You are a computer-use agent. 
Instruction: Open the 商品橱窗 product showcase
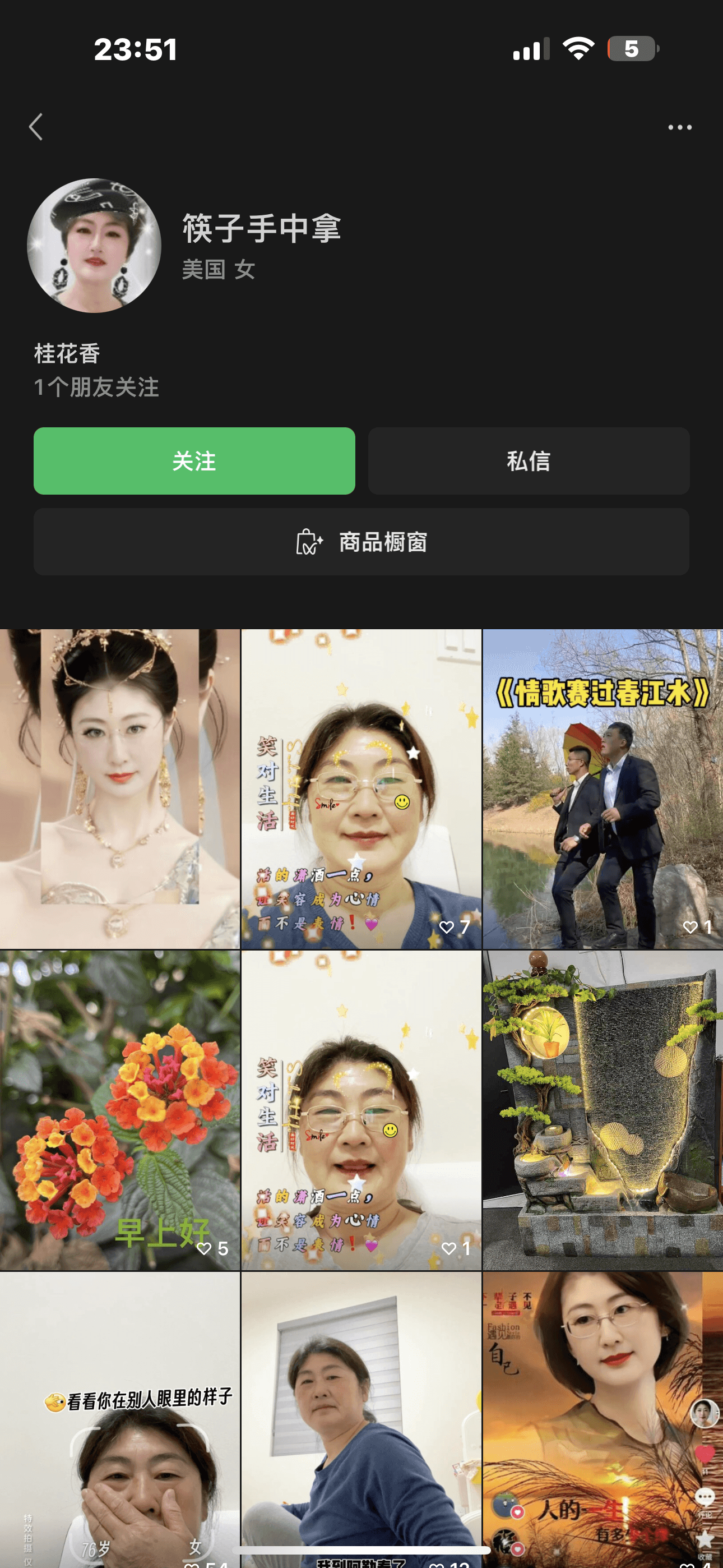(x=361, y=542)
